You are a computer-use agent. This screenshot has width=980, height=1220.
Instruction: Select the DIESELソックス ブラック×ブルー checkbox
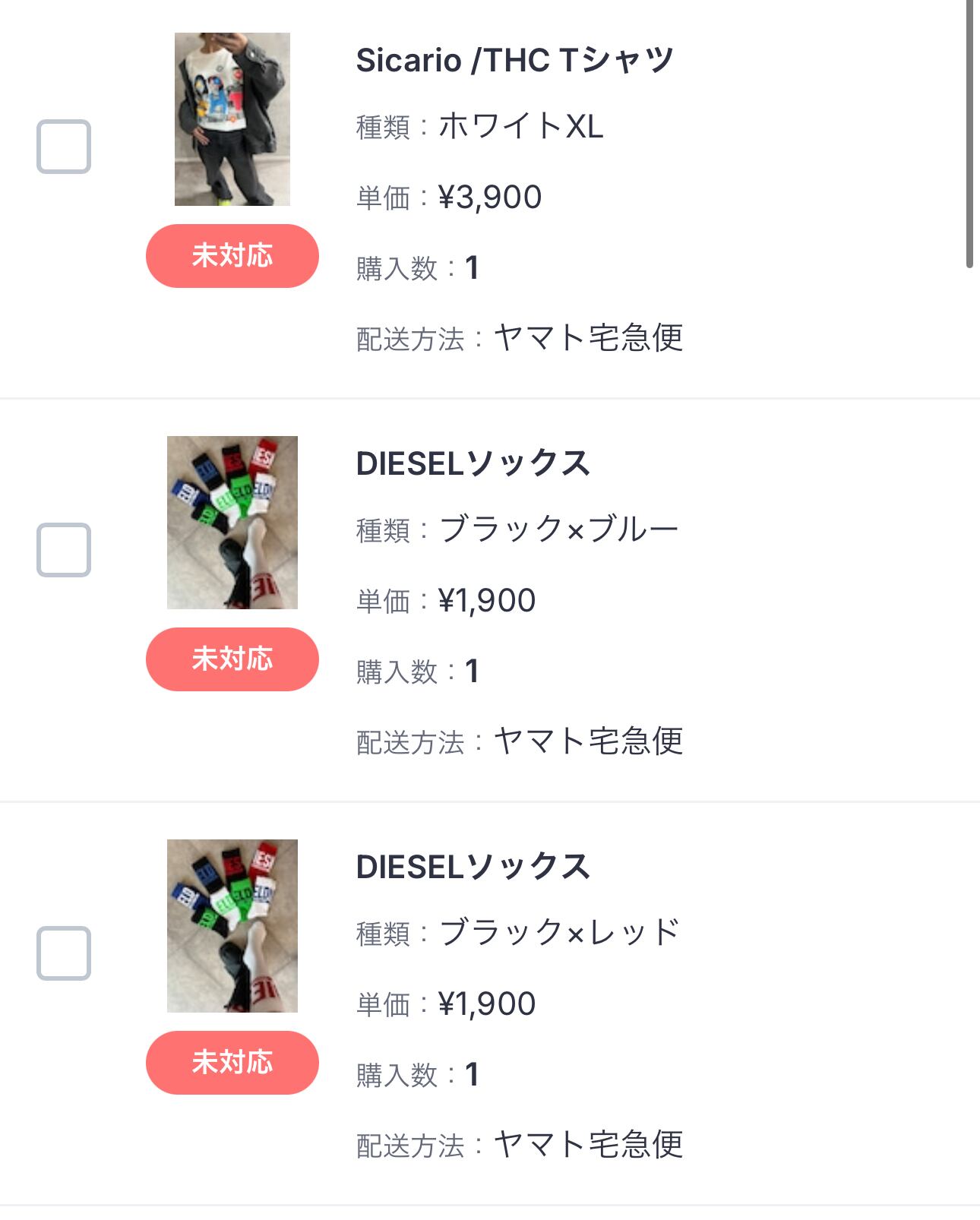pos(64,550)
